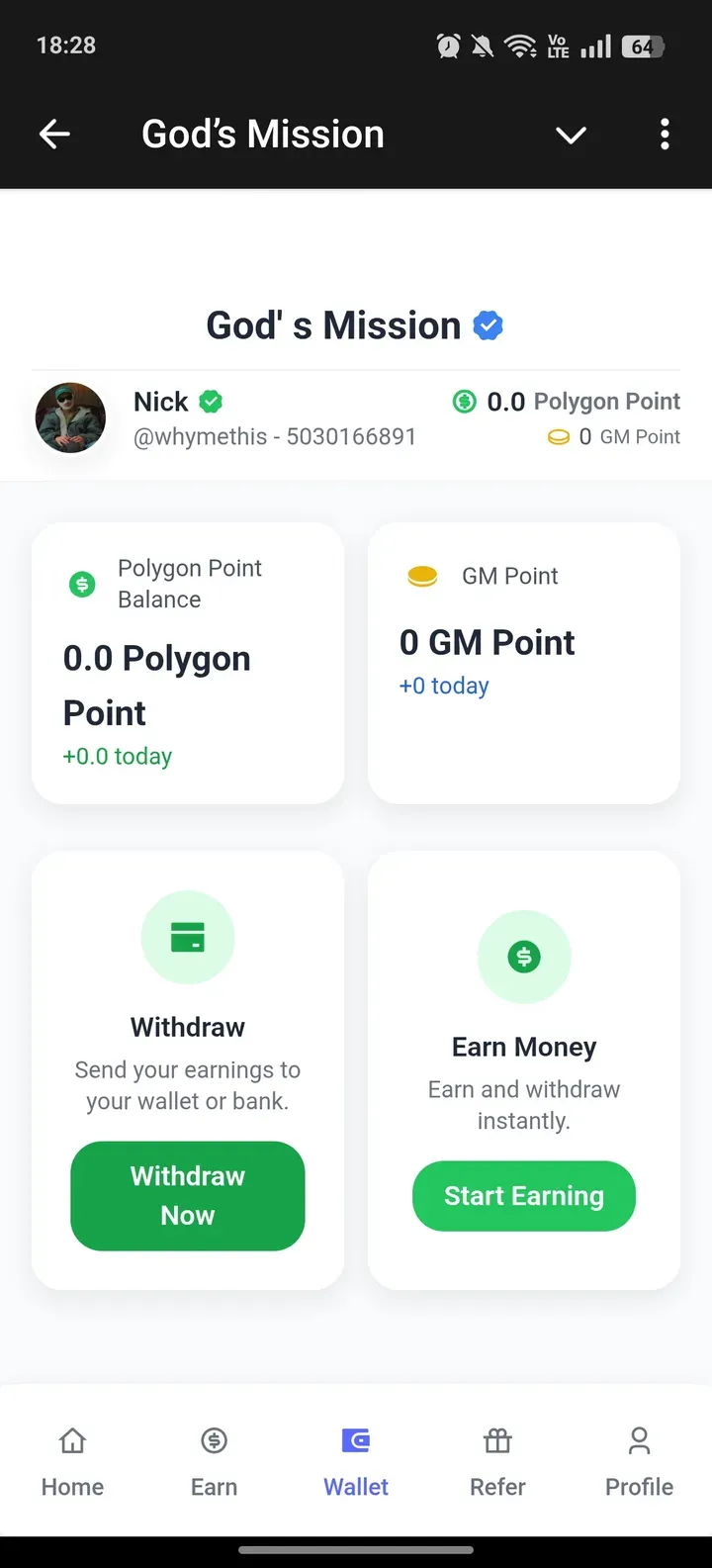The height and width of the screenshot is (1568, 712).
Task: Open the Polygon Point Balance card
Action: point(188,663)
